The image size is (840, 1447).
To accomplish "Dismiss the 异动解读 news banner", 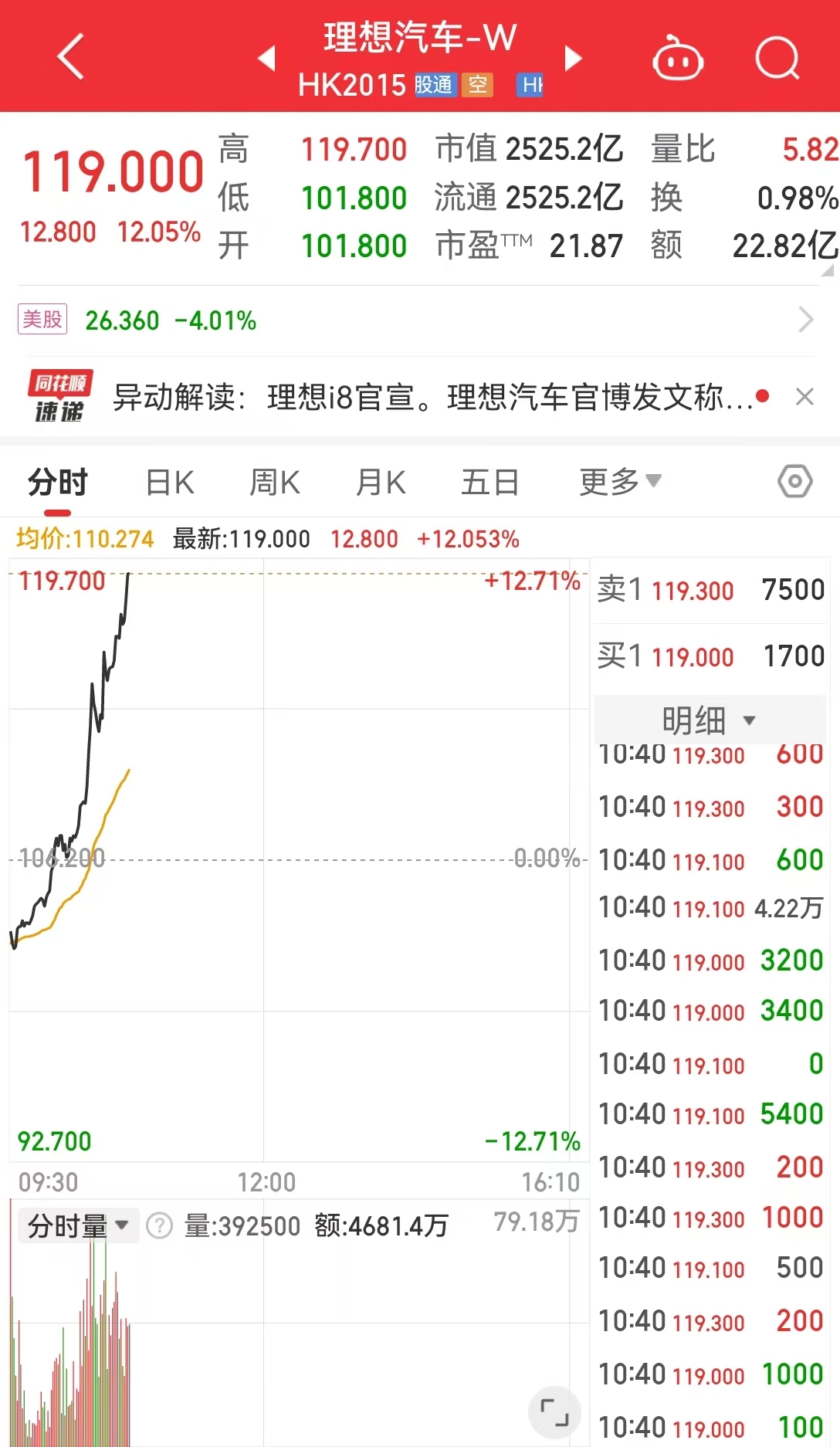I will tap(804, 397).
